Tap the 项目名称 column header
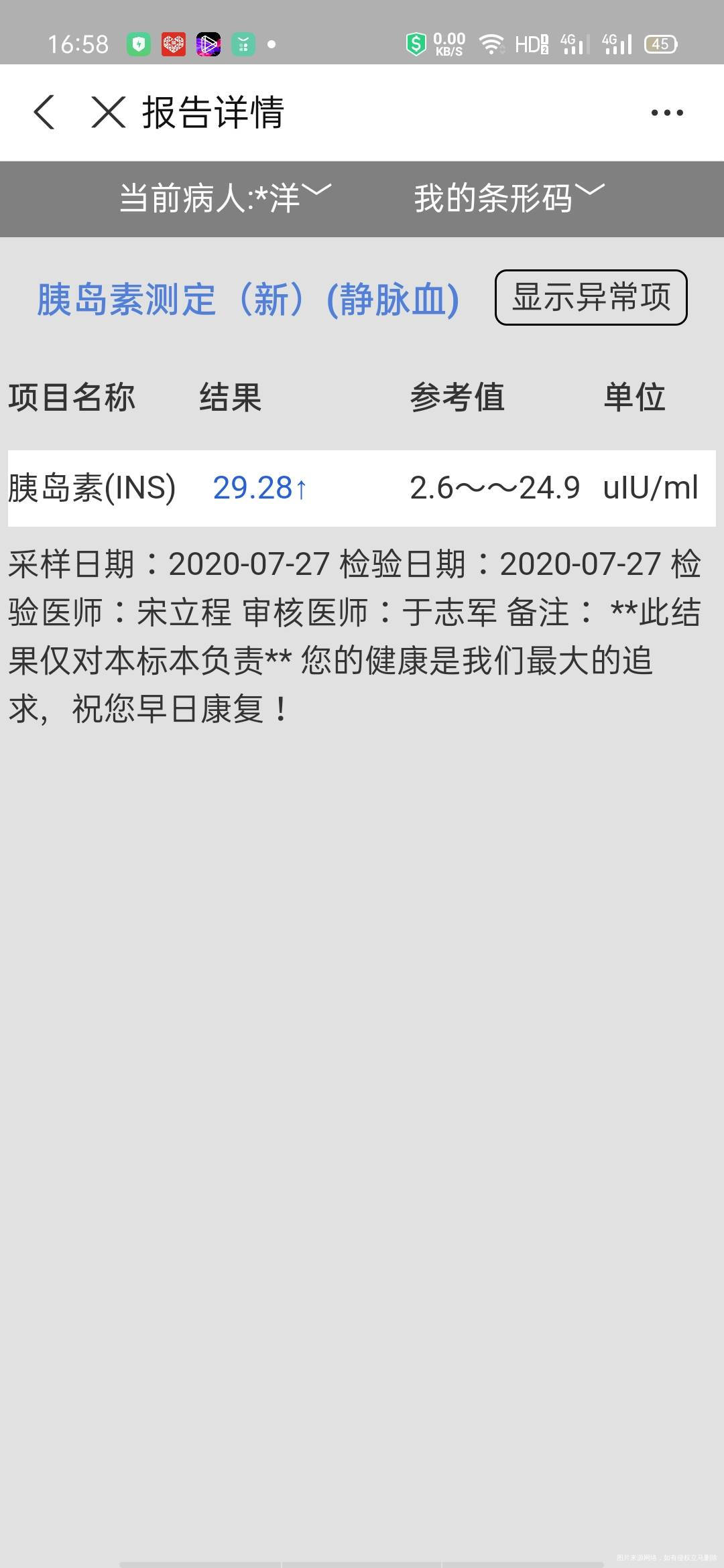 (72, 398)
